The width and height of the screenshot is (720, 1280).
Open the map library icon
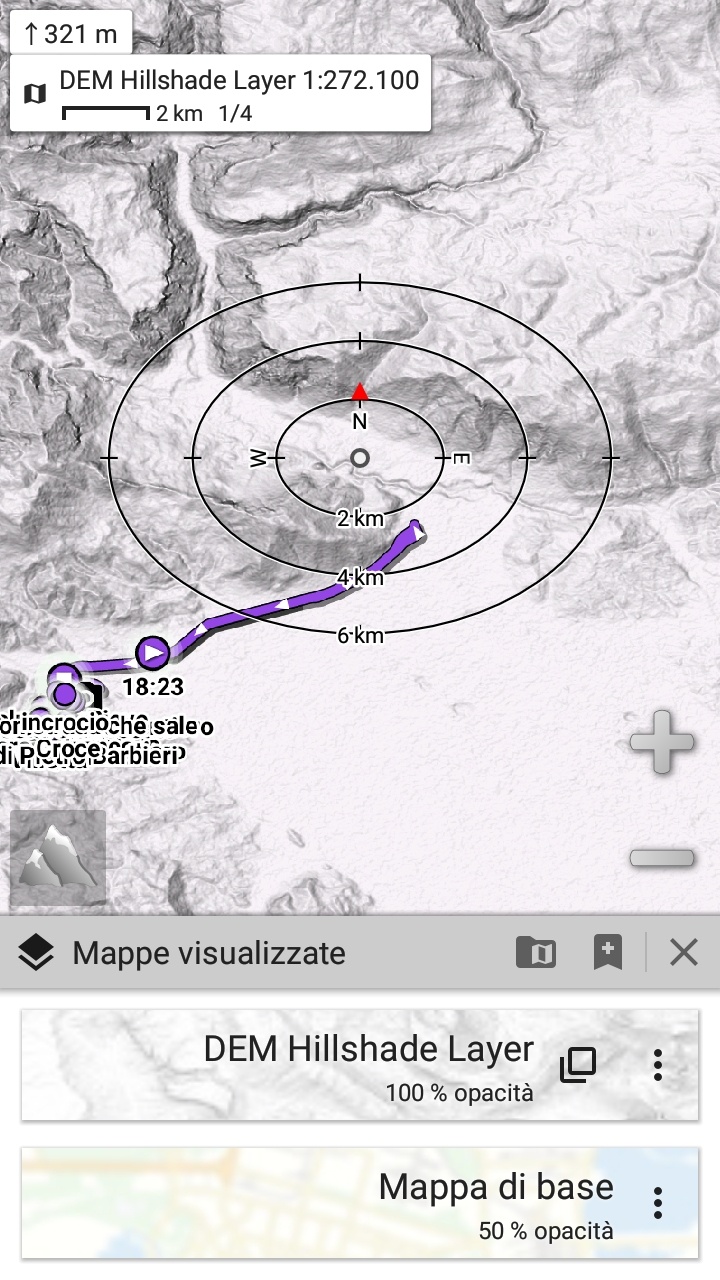[x=536, y=953]
